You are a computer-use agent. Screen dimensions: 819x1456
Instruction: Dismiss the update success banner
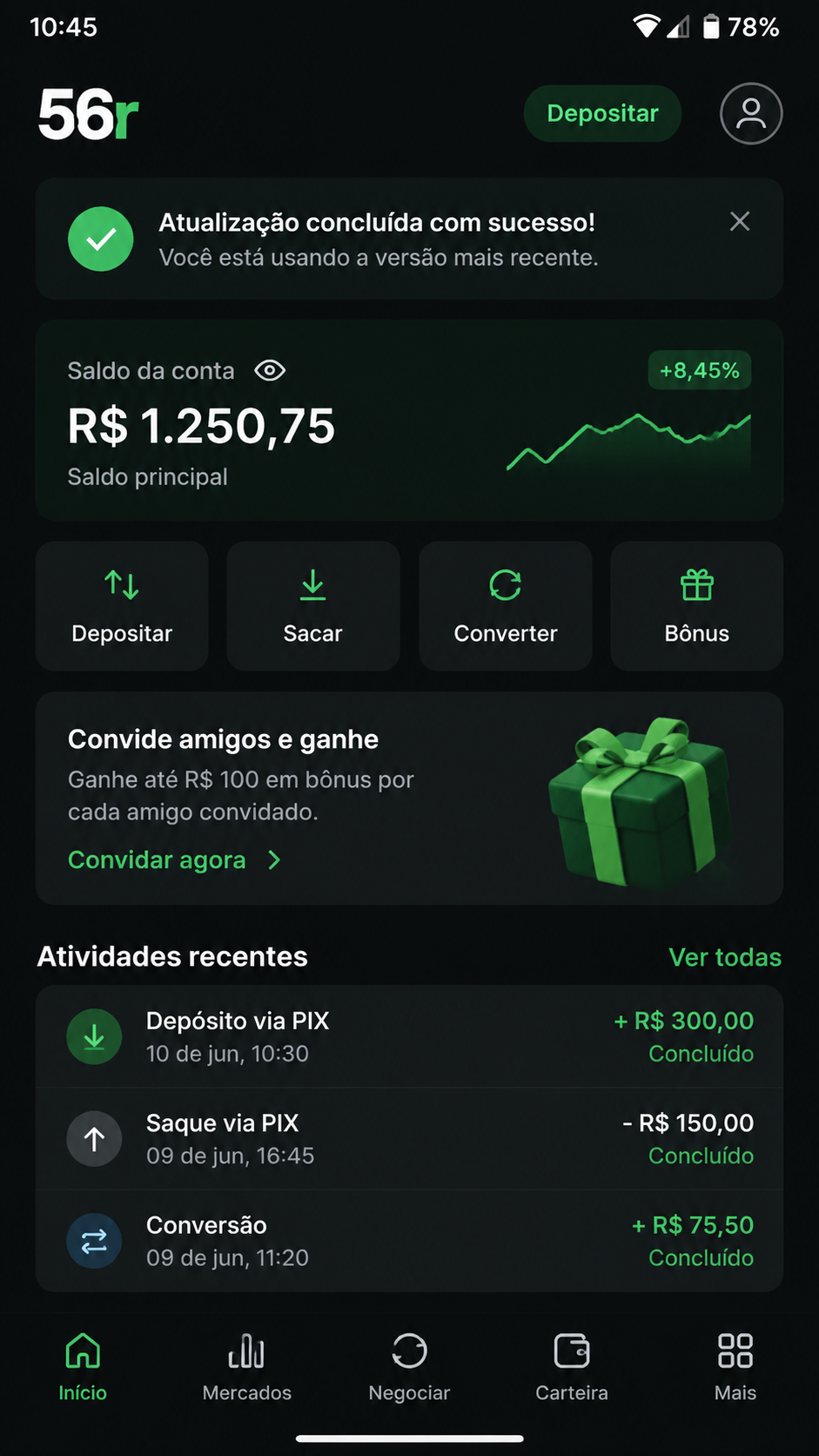click(740, 221)
